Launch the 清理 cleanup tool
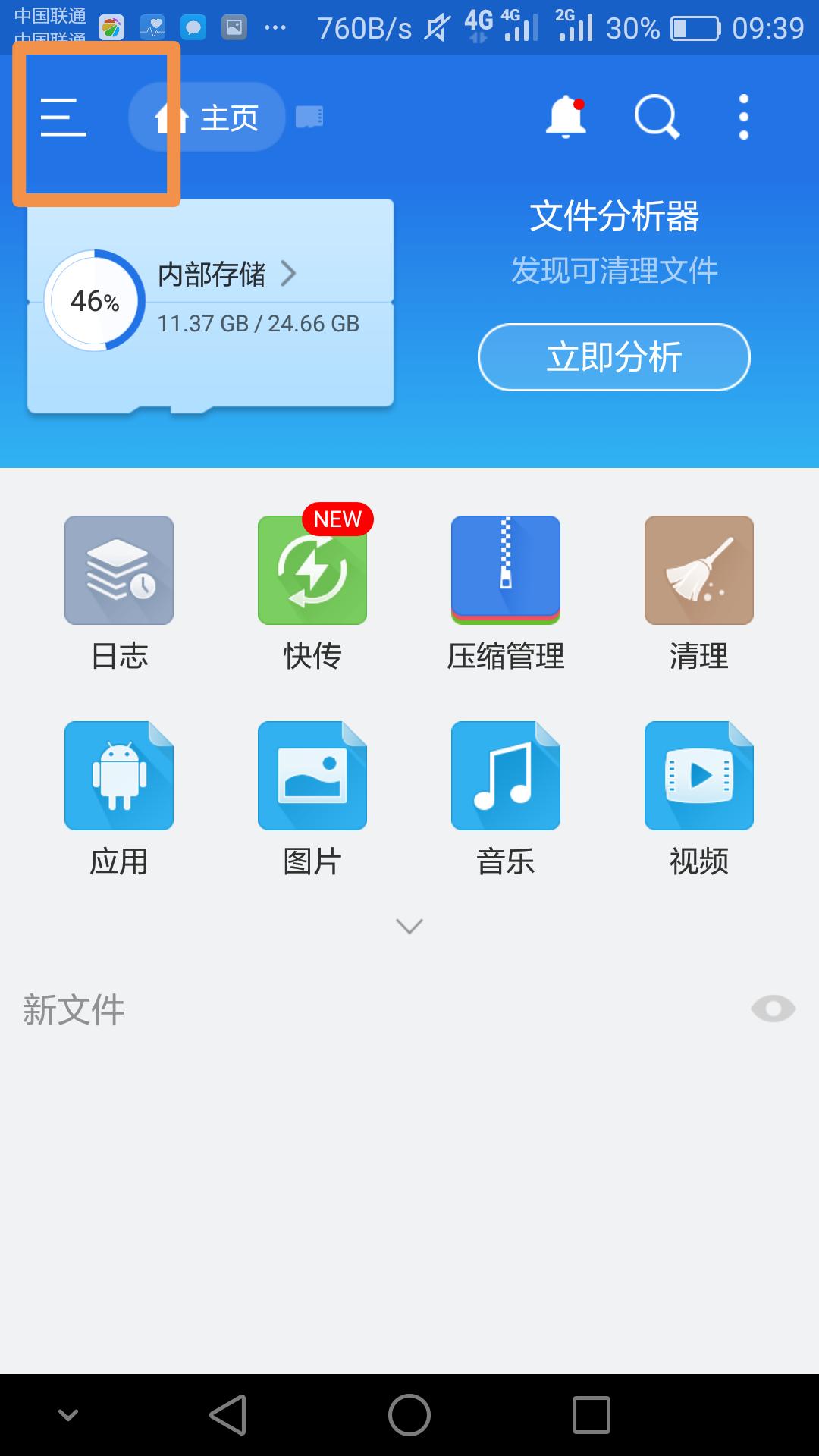The height and width of the screenshot is (1456, 819). (x=698, y=570)
